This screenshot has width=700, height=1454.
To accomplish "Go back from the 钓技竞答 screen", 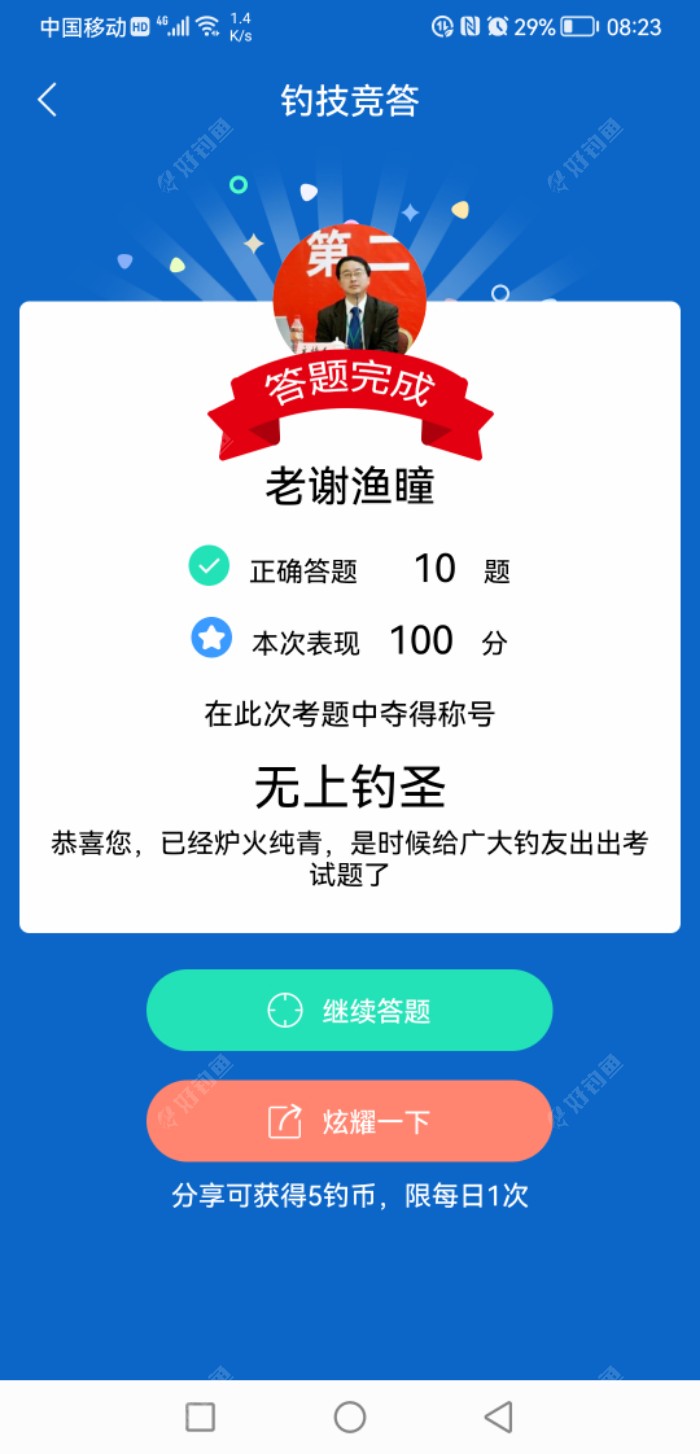I will [47, 100].
